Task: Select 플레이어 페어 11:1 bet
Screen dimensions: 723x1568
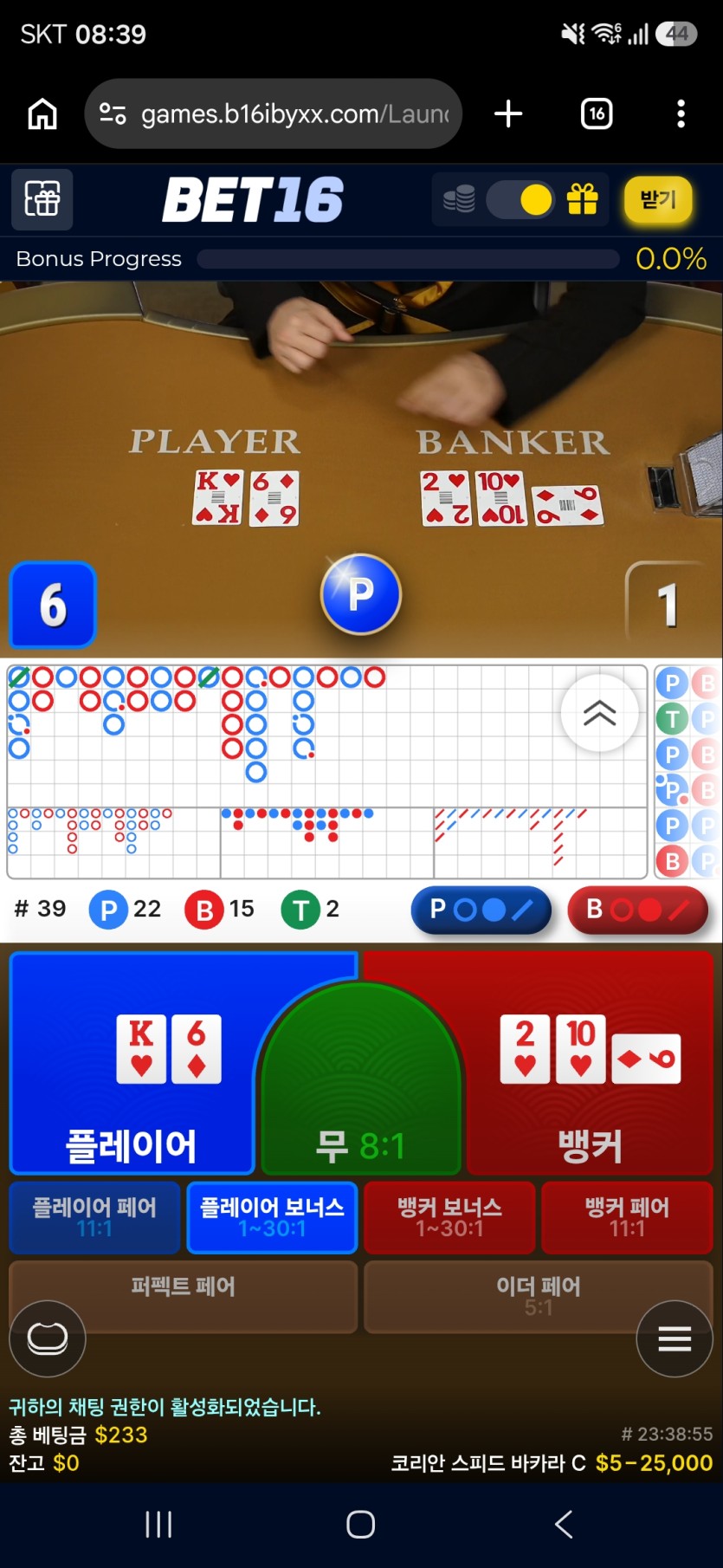Action: pos(94,1217)
